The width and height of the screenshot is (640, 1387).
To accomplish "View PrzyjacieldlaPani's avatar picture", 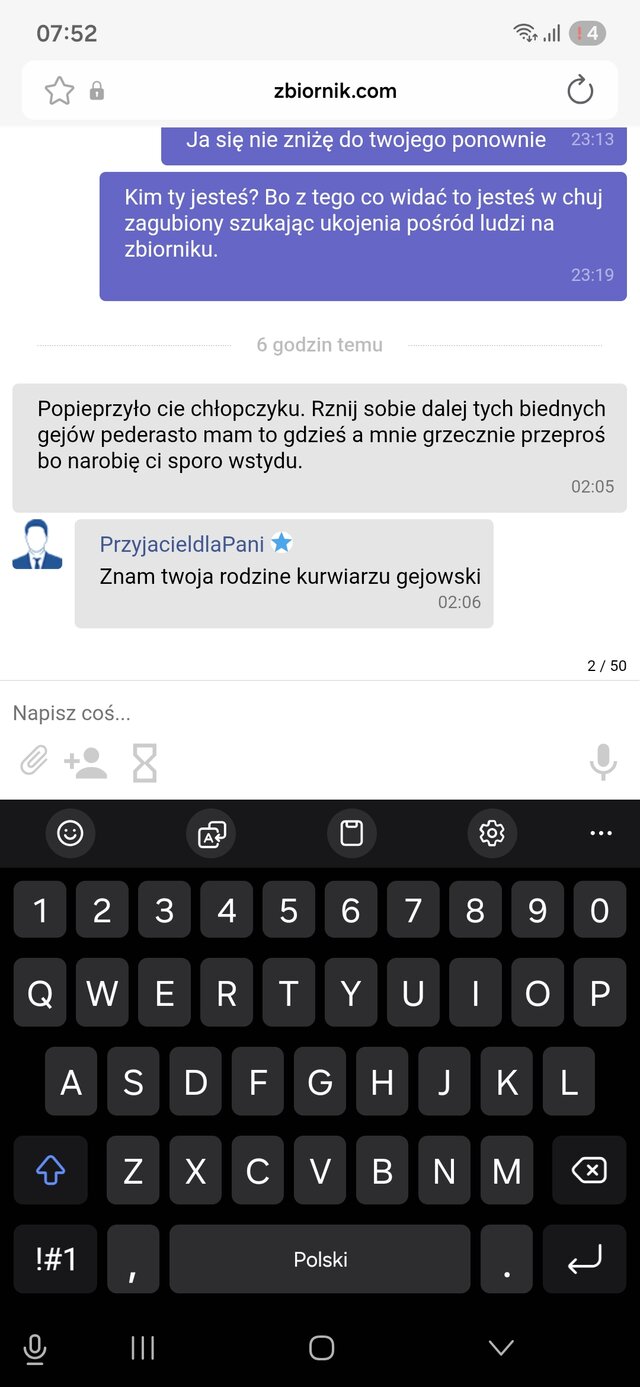I will [38, 545].
